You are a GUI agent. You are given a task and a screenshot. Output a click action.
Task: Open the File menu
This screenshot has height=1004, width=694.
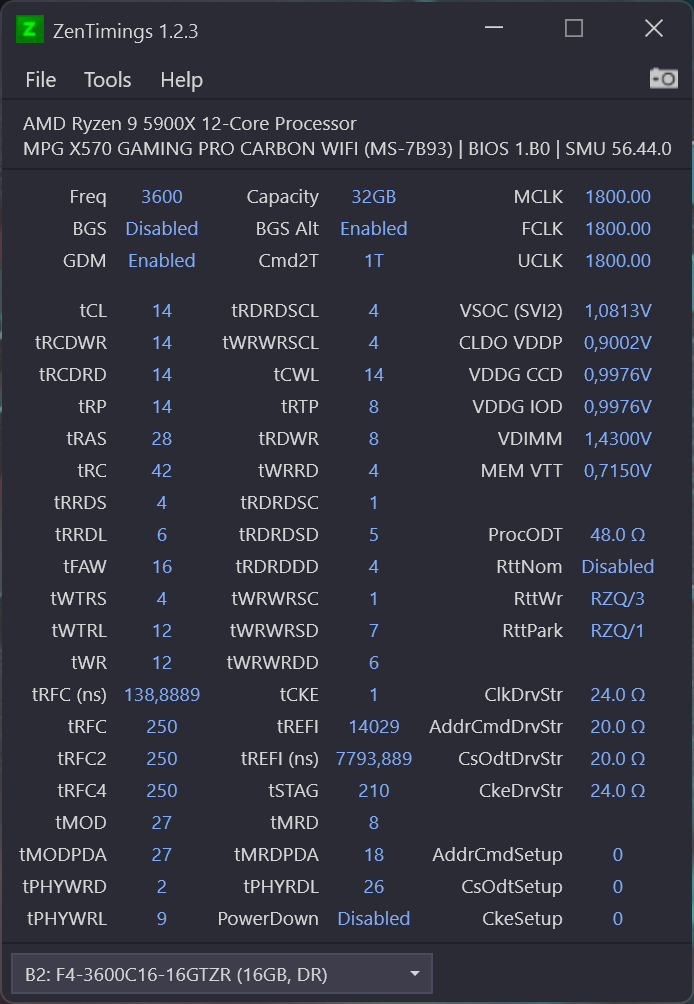click(41, 80)
